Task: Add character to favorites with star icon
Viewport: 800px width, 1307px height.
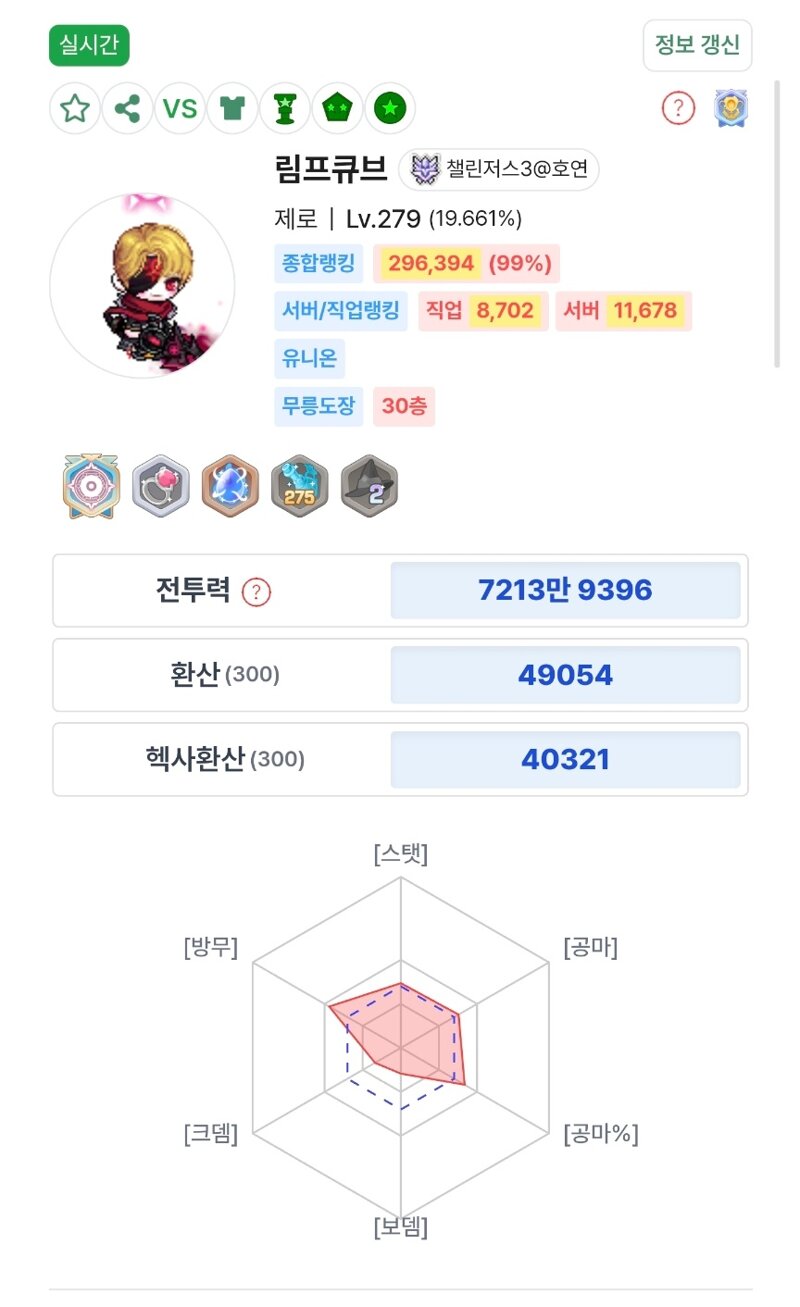Action: click(75, 108)
